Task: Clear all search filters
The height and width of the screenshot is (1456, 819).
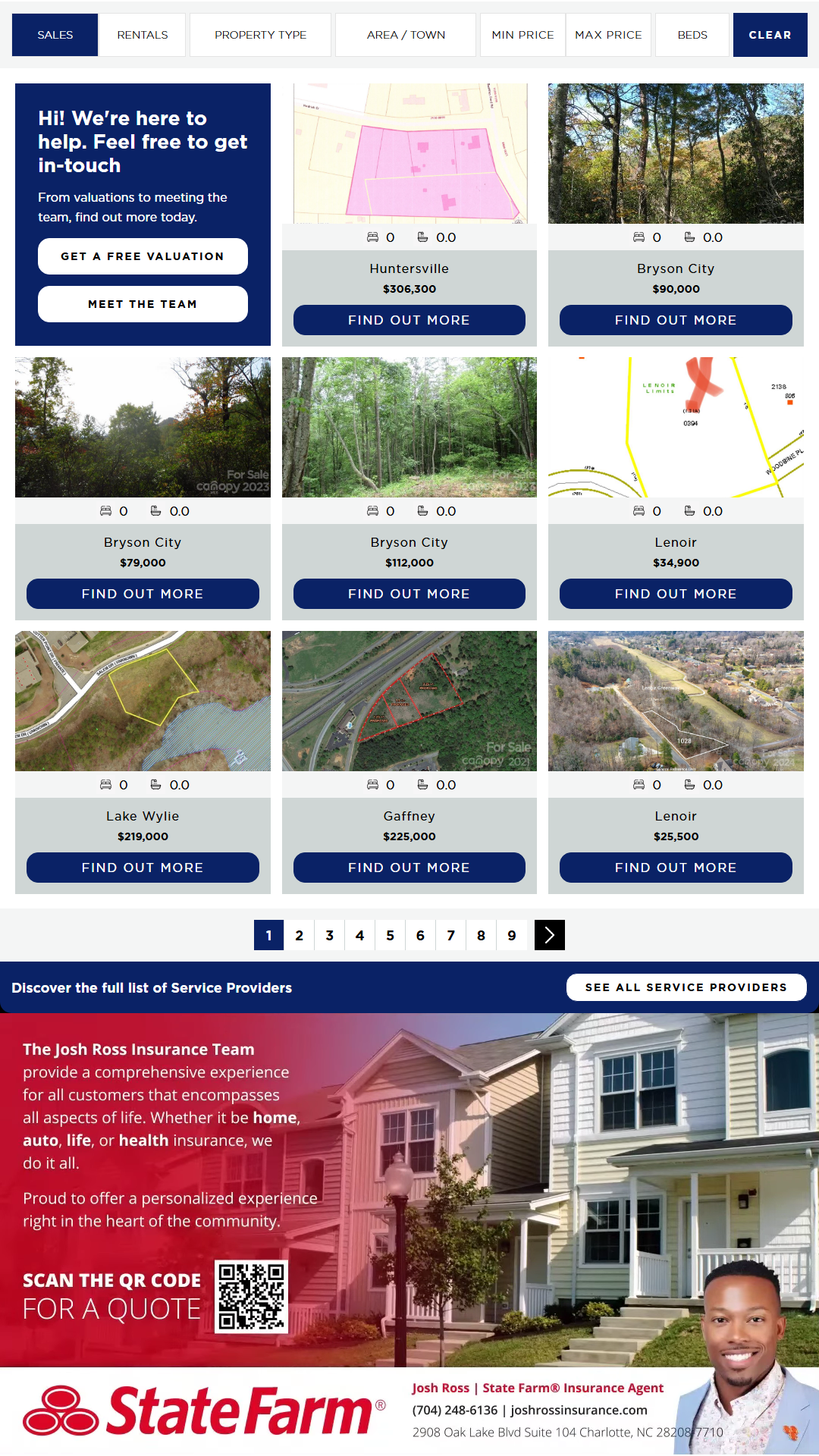Action: 770,35
